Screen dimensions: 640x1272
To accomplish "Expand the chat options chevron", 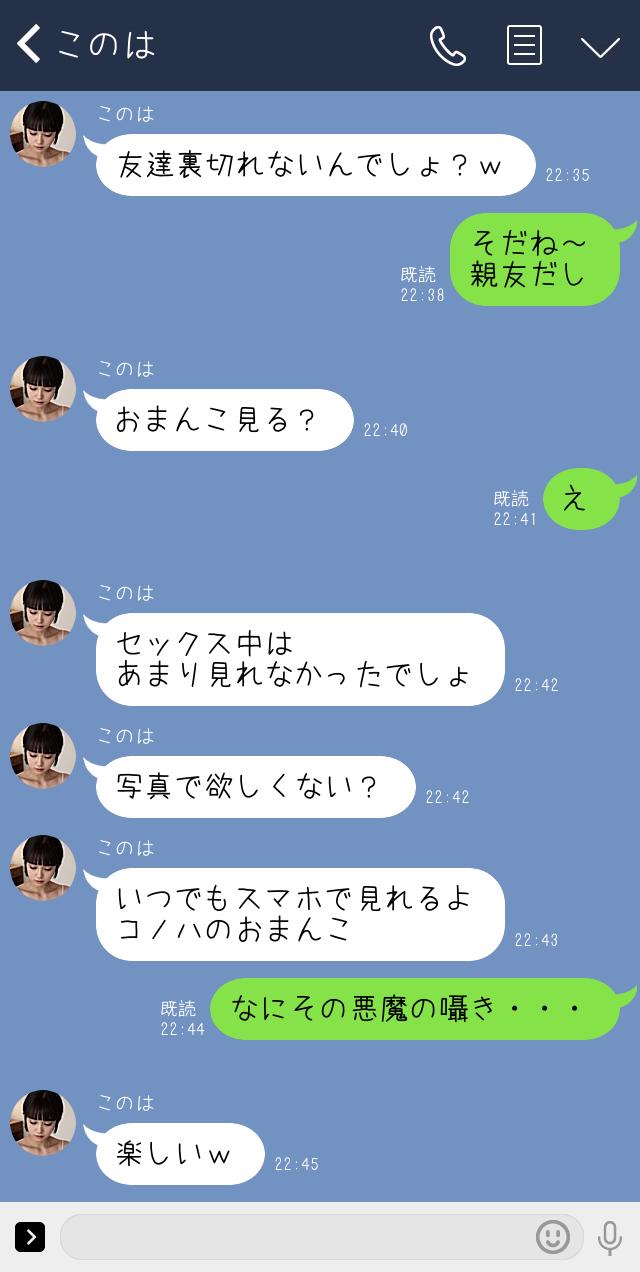I will 600,46.
